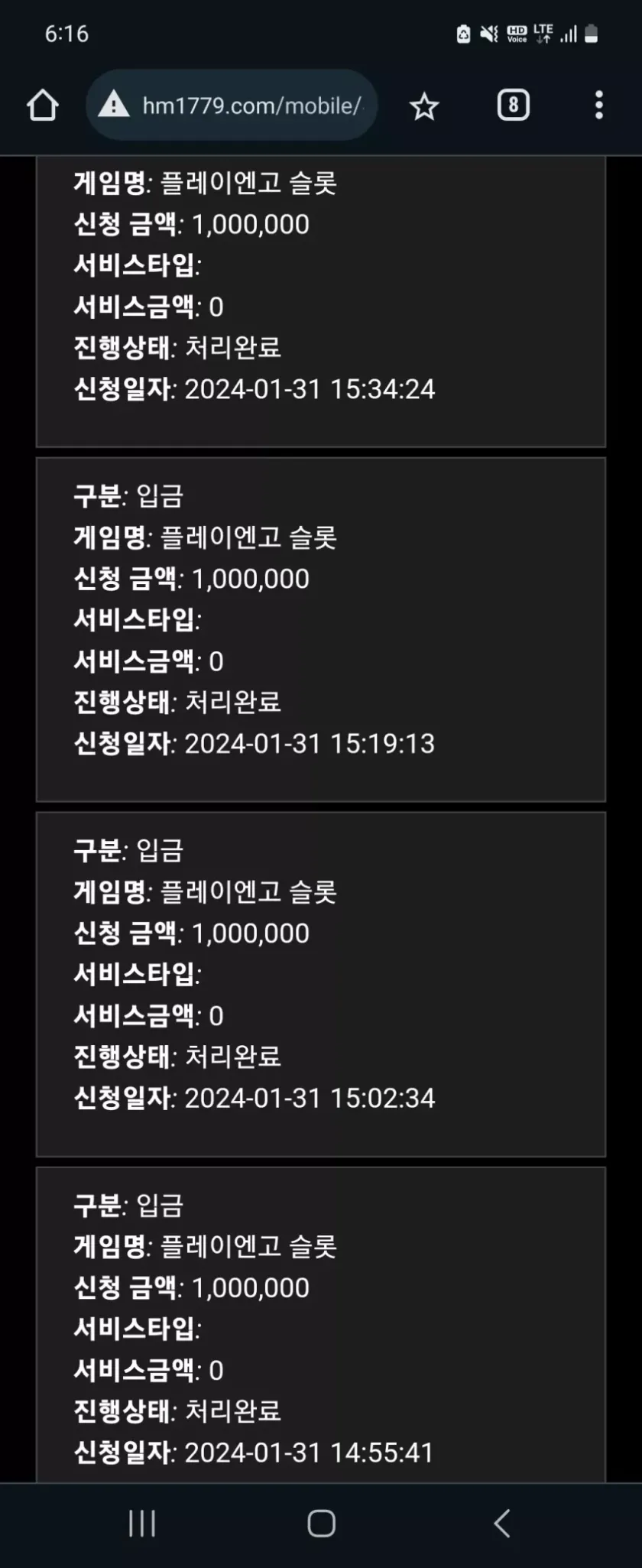Go to the browser home page
This screenshot has width=642, height=1568.
pos(43,106)
